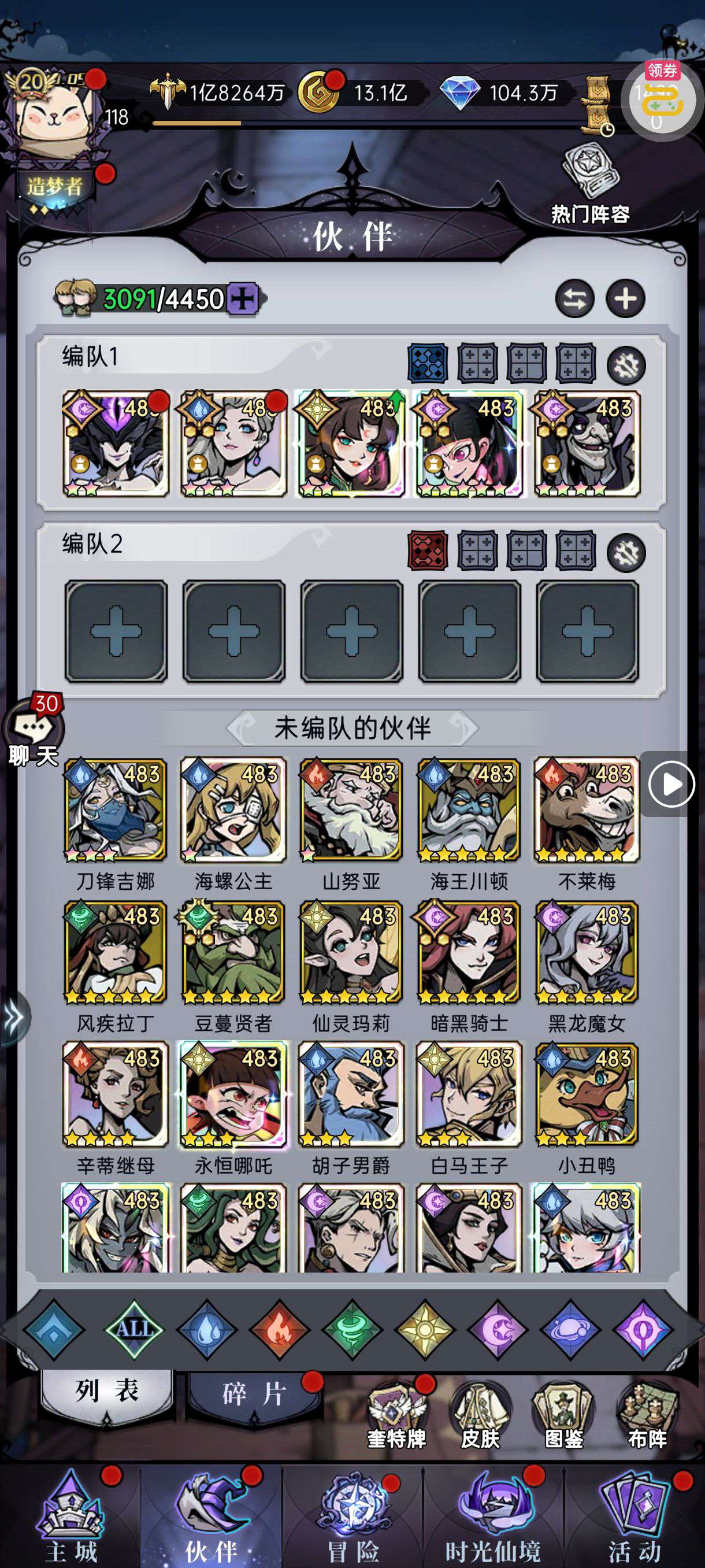Open the 图鉴 collection book

[563, 1414]
